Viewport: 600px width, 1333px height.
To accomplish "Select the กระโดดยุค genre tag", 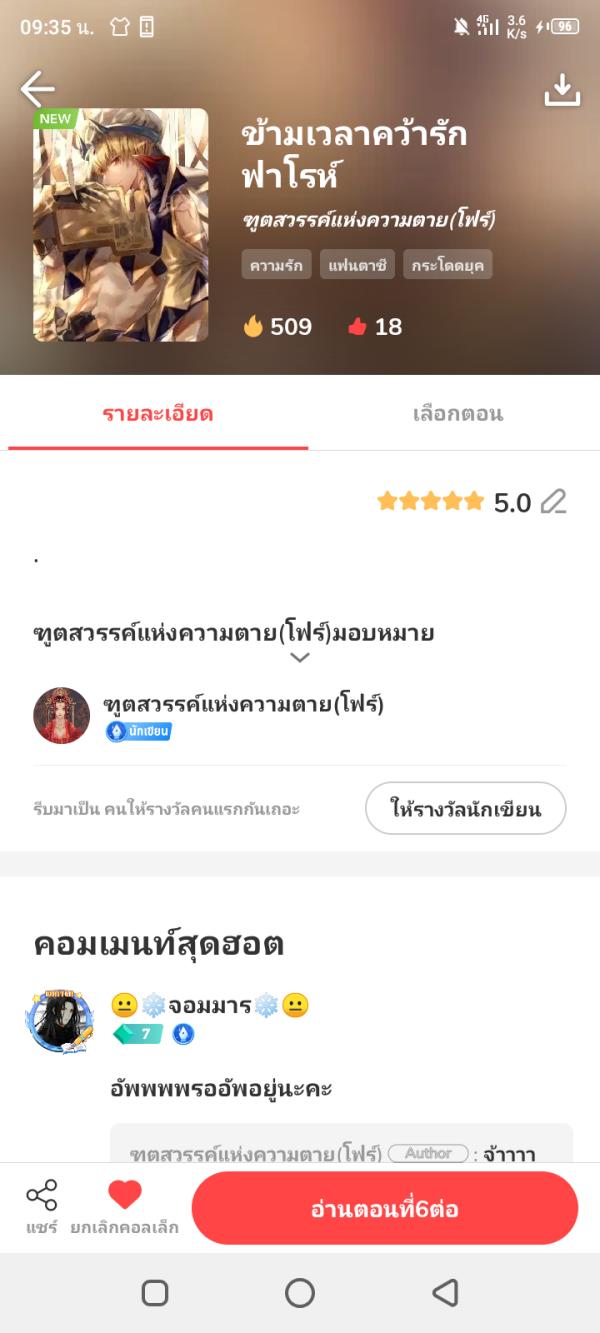I will (448, 265).
